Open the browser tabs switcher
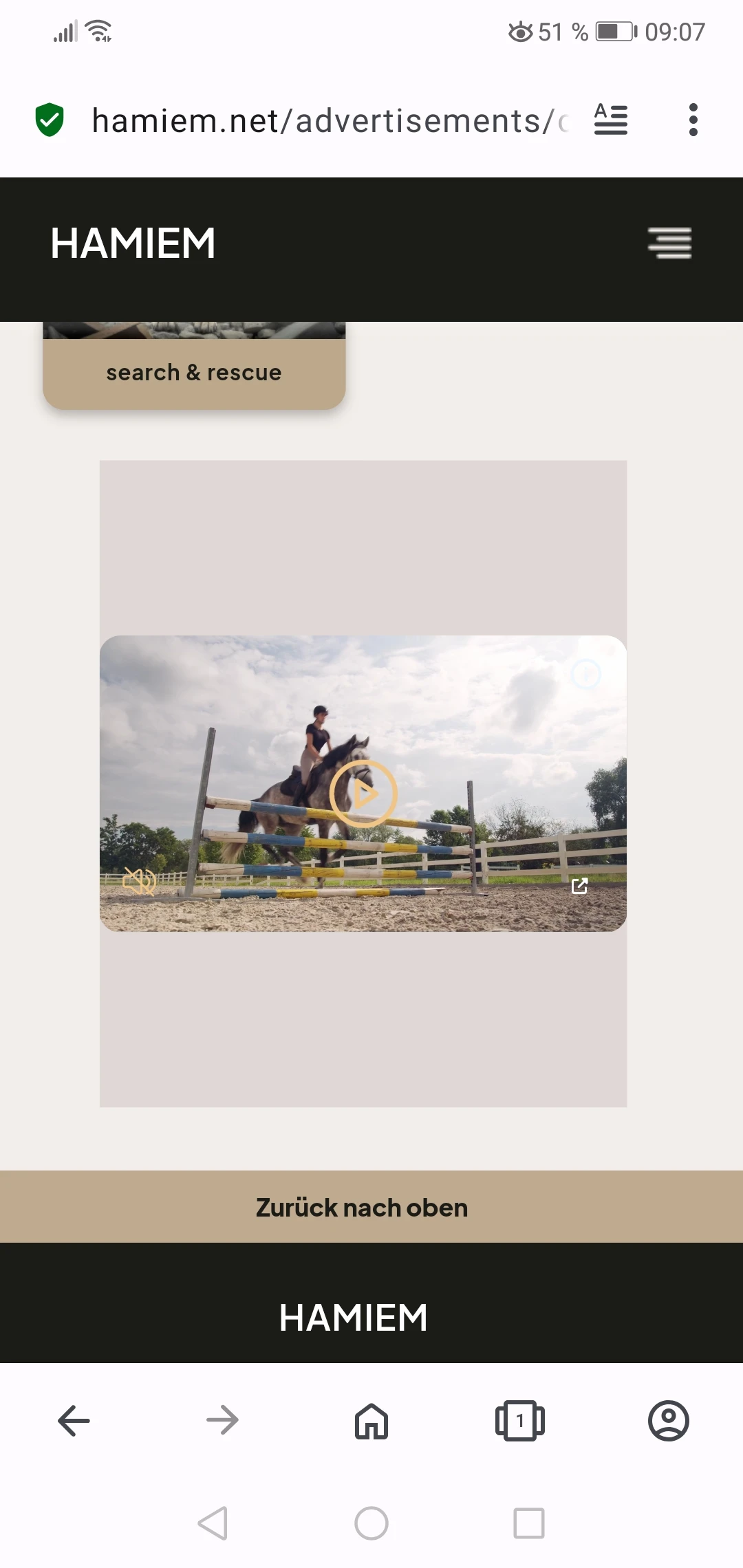 [x=520, y=1421]
